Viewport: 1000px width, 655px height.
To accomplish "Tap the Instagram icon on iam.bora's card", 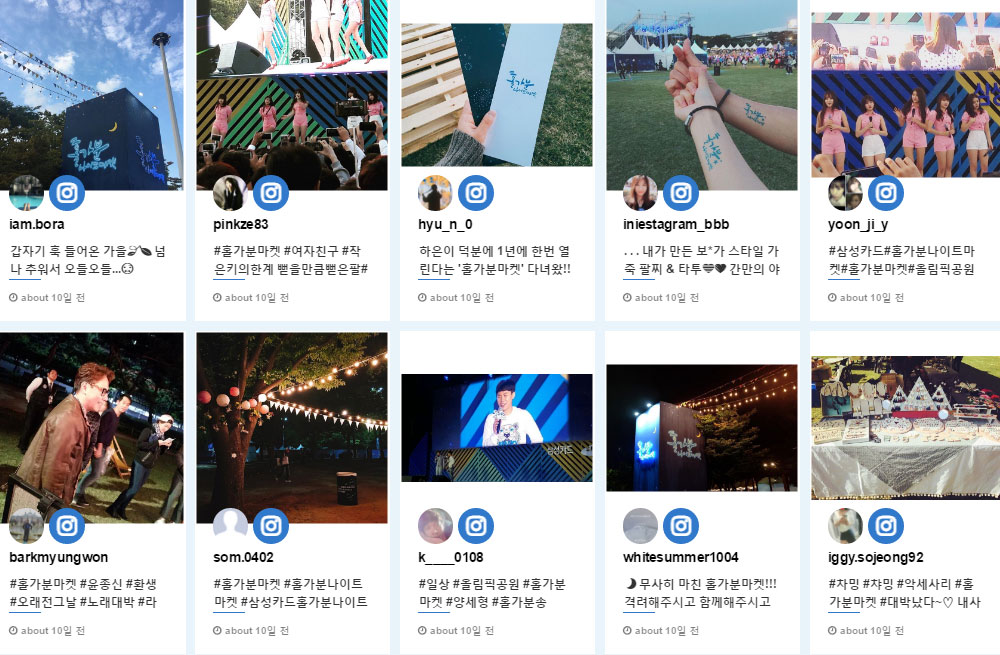I will [x=67, y=193].
